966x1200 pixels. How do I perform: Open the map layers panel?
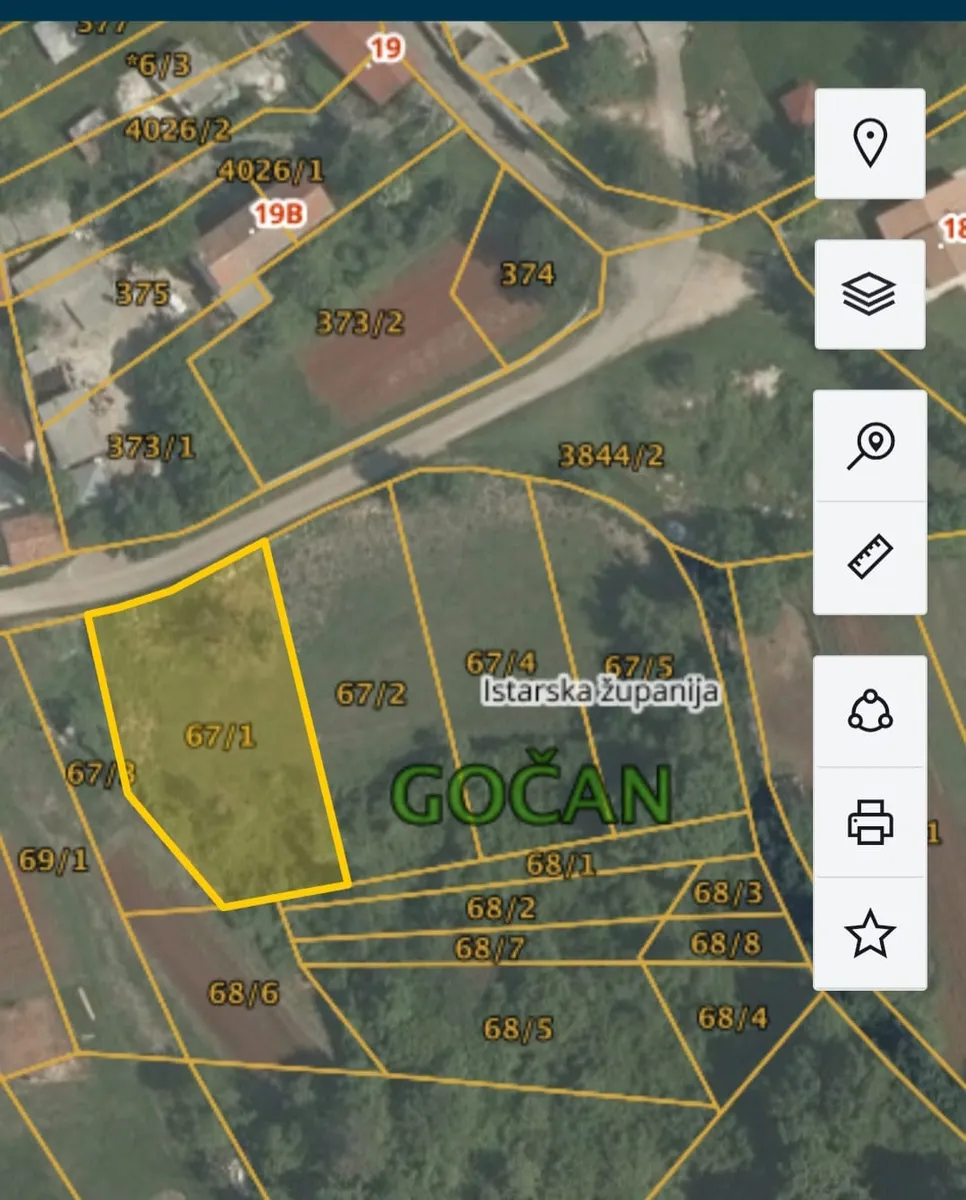click(870, 294)
